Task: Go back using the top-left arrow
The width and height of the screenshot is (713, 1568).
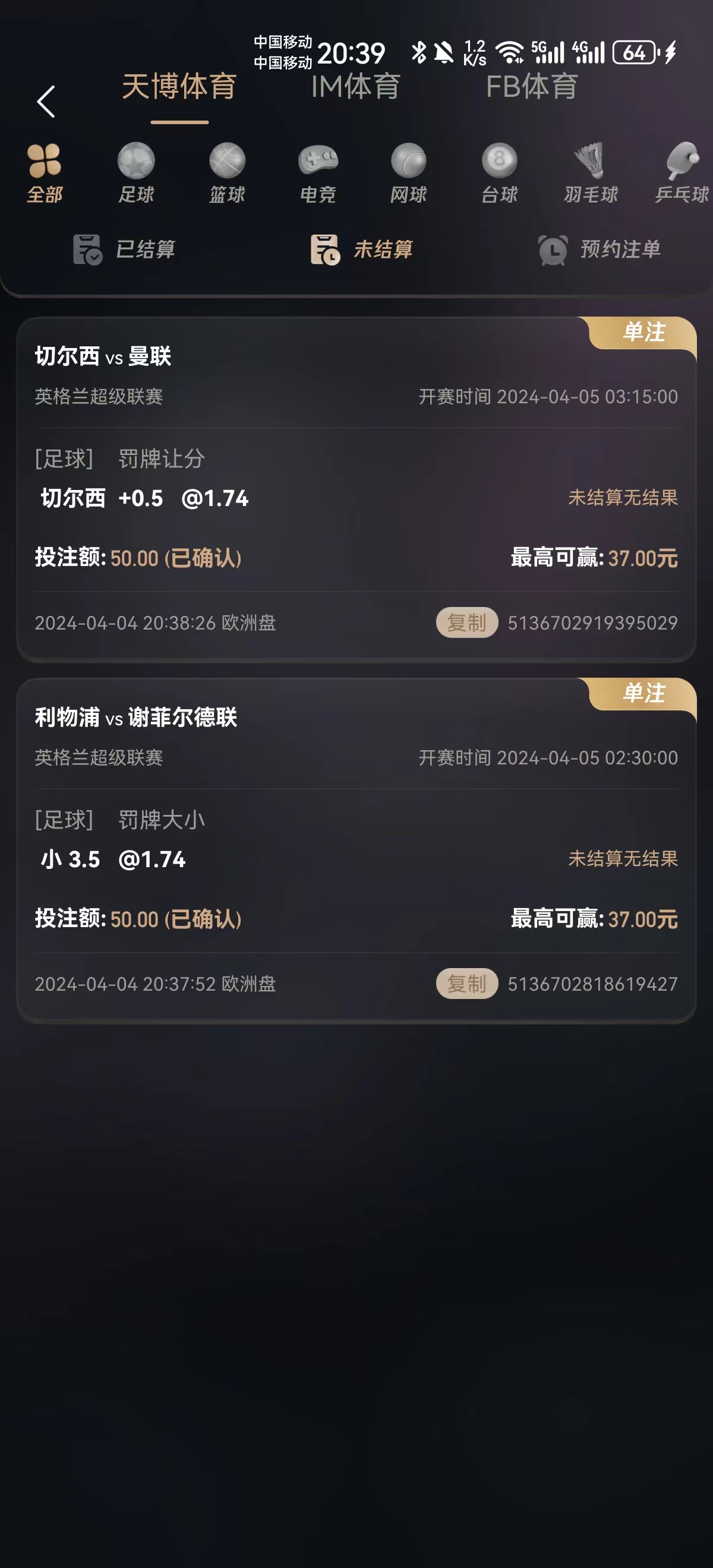Action: click(x=46, y=101)
